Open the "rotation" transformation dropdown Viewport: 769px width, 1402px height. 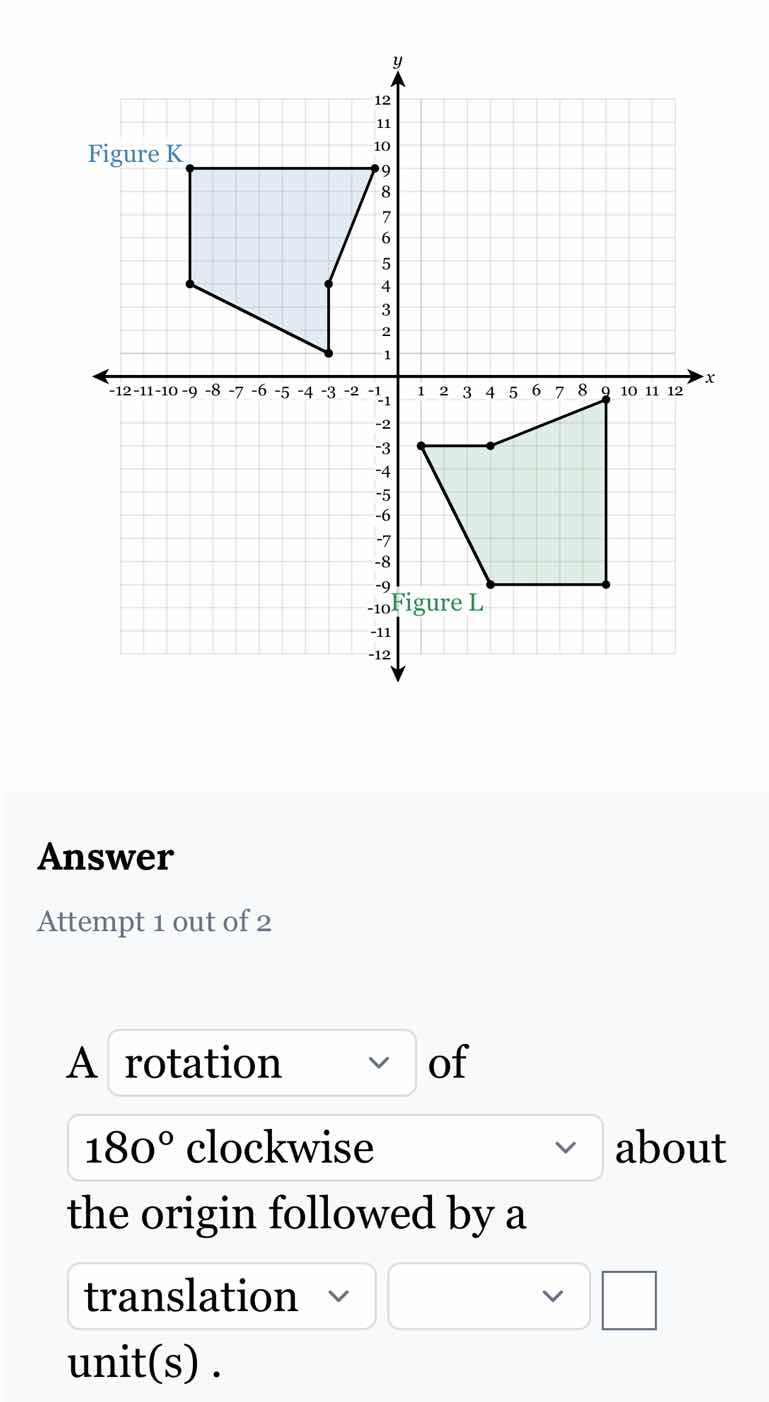pos(260,1062)
